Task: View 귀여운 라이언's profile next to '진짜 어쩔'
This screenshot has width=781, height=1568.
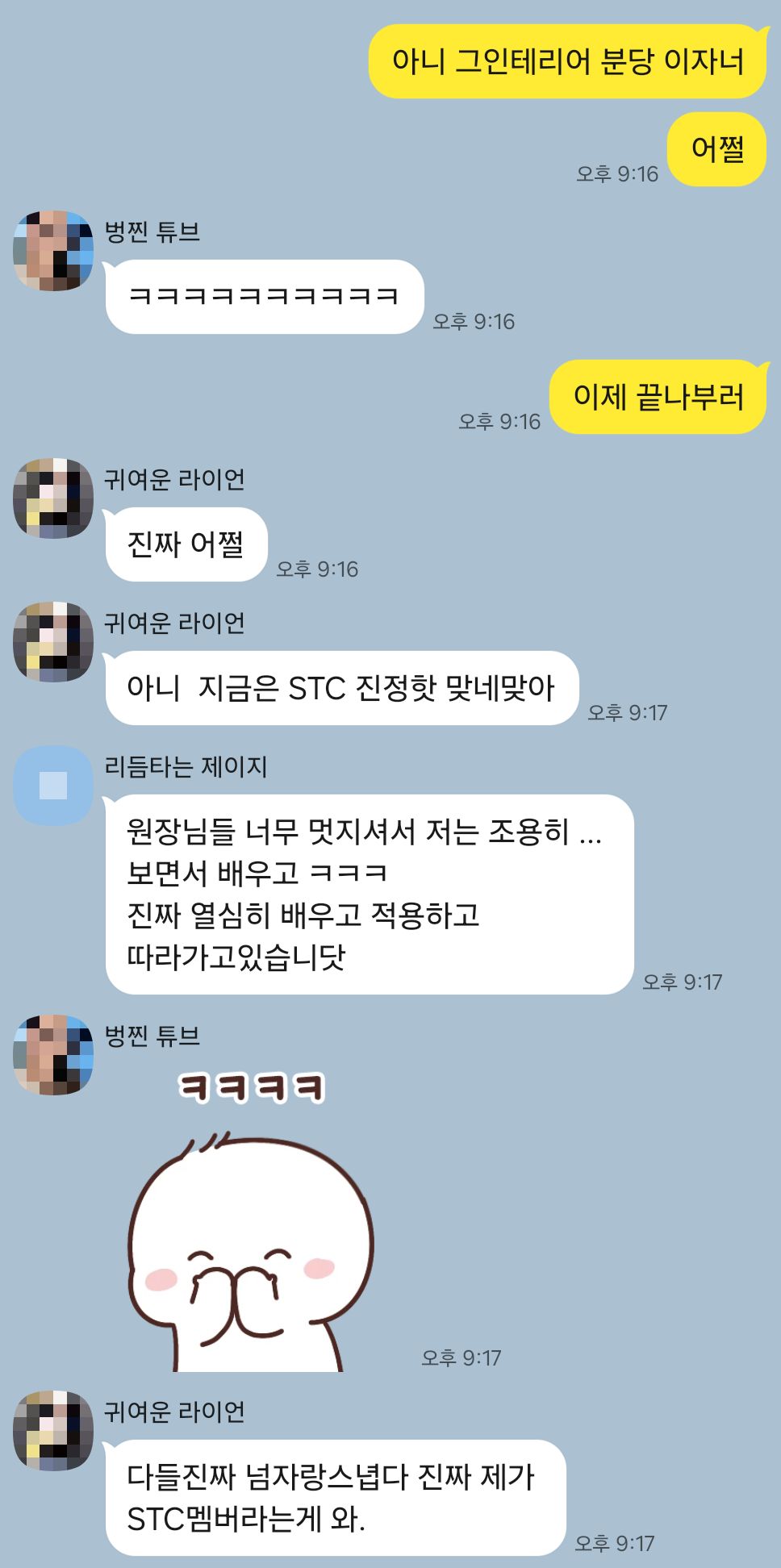Action: pyautogui.click(x=53, y=498)
